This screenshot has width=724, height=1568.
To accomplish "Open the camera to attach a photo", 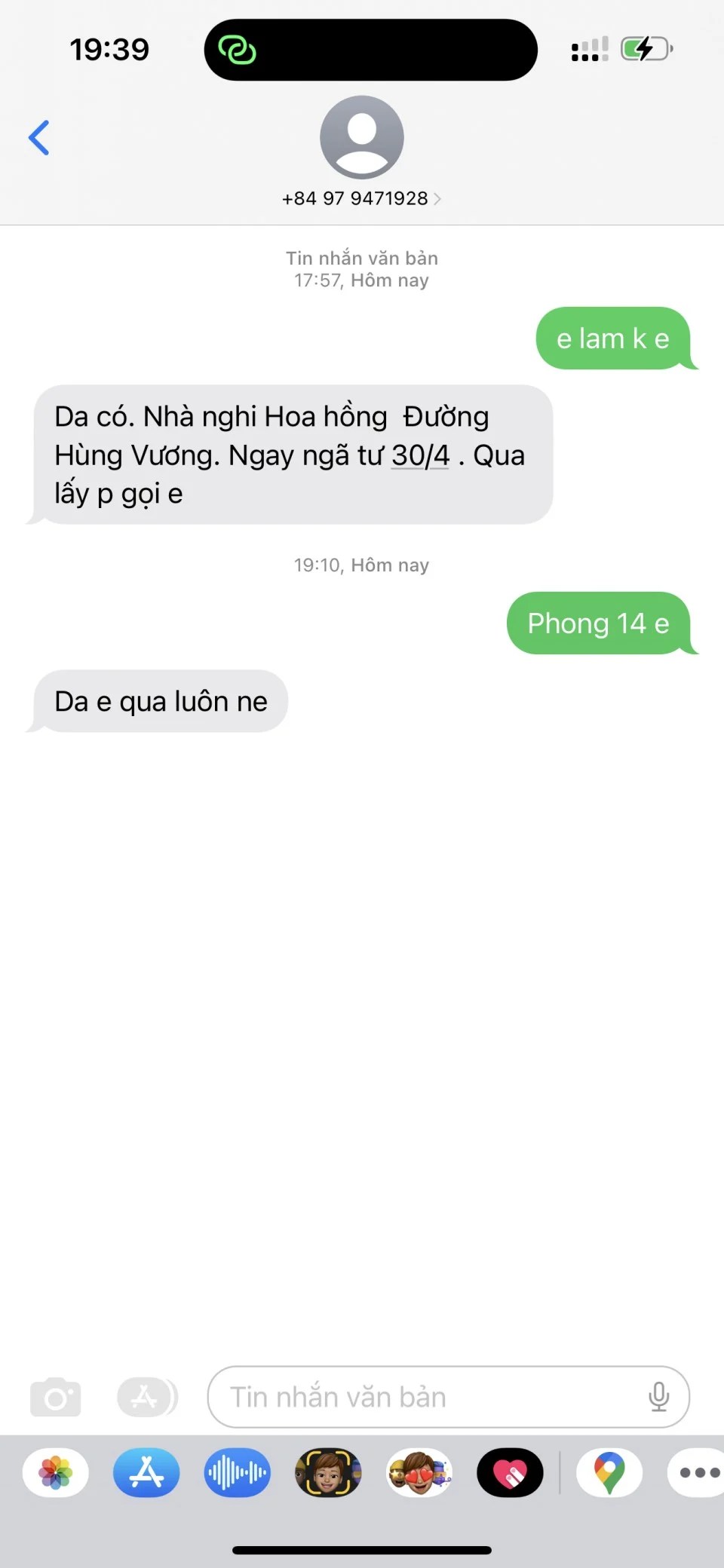I will coord(55,1398).
